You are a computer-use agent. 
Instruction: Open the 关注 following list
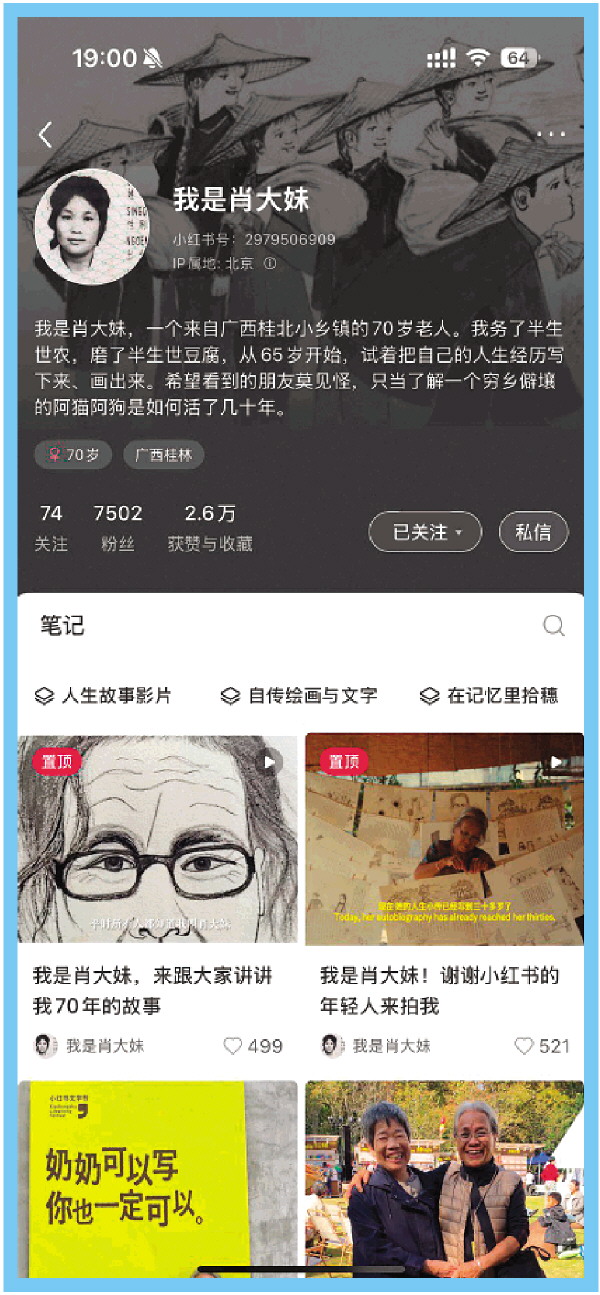(51, 528)
